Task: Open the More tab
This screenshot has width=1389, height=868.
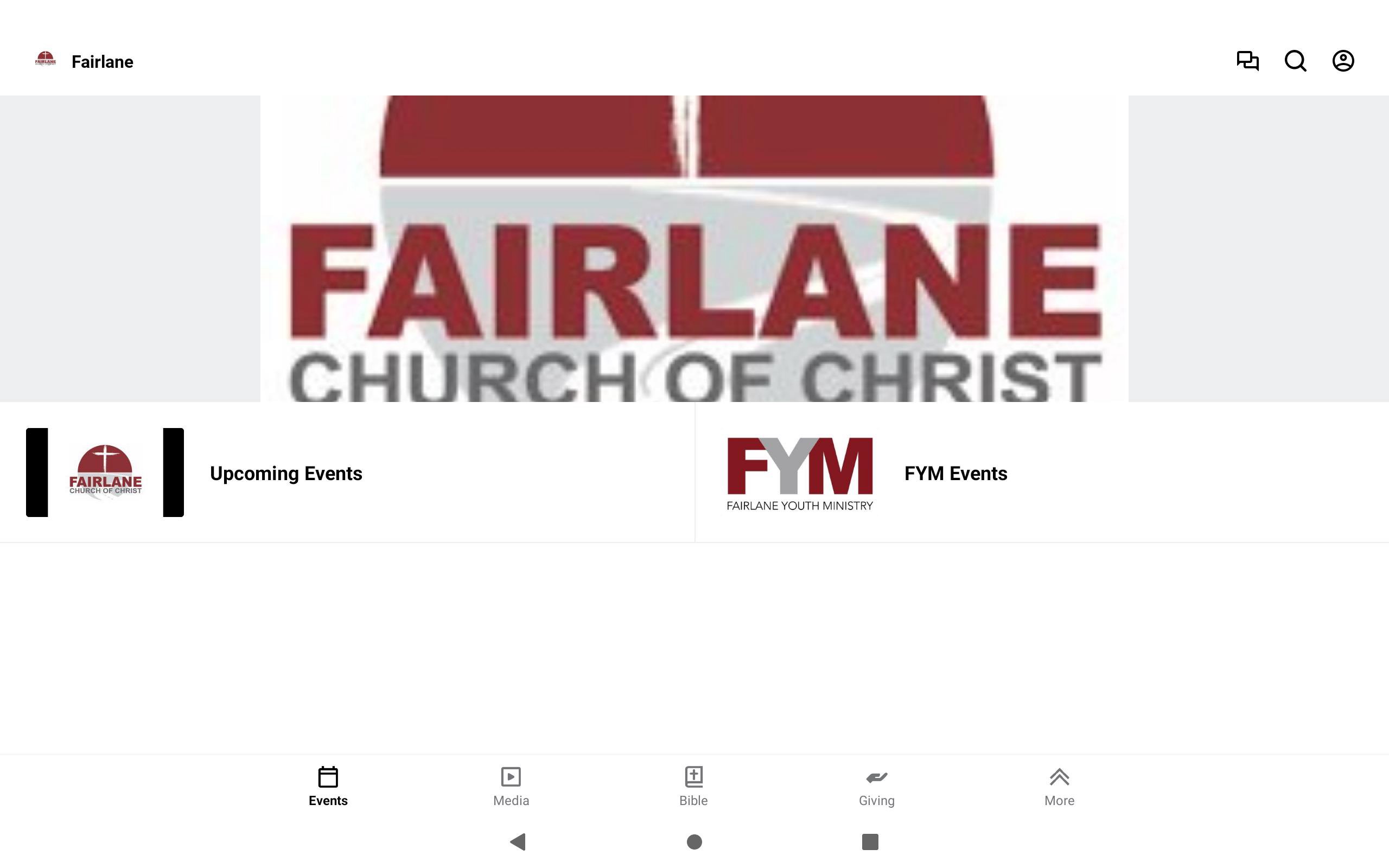Action: [1059, 787]
